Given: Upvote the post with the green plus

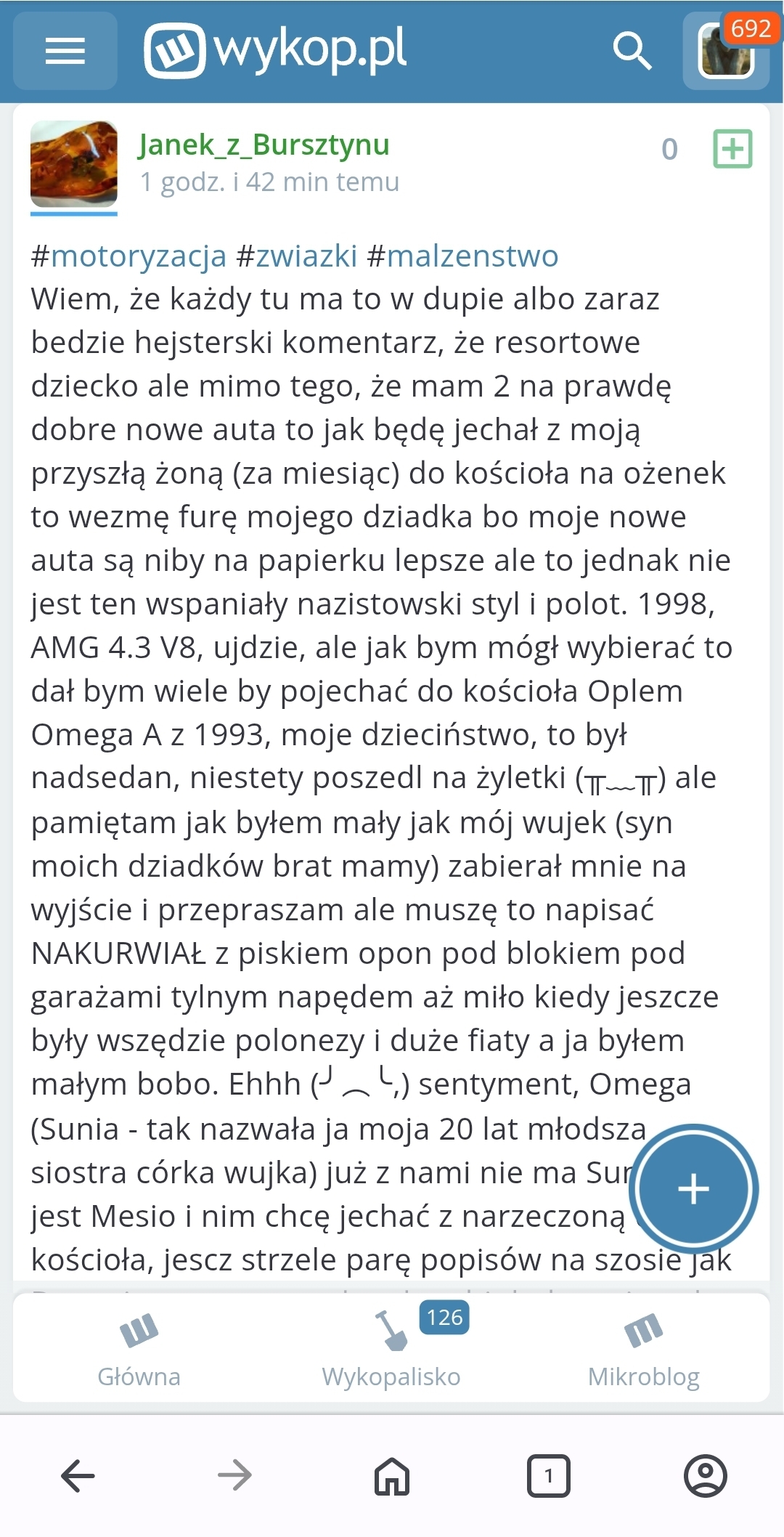Looking at the screenshot, I should tap(732, 149).
